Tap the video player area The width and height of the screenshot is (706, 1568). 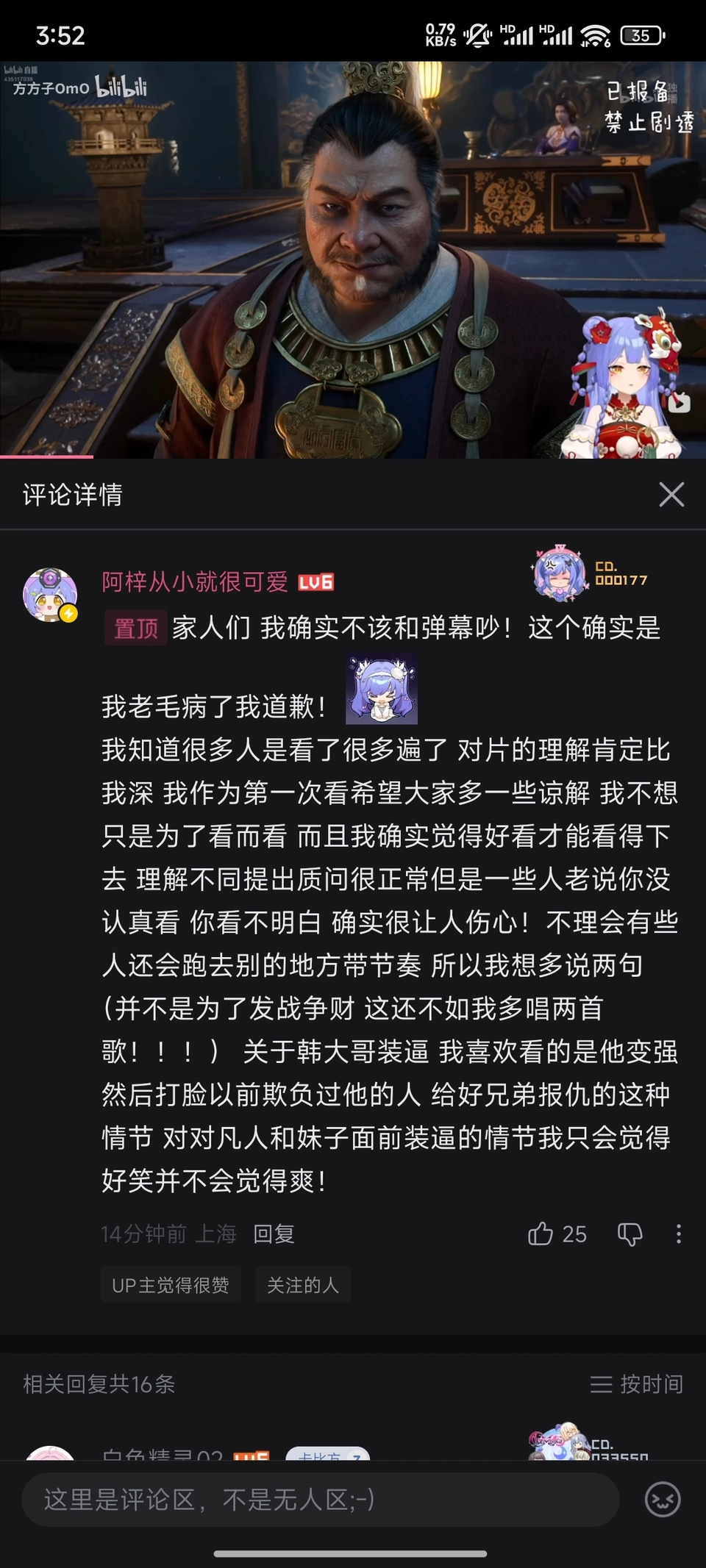click(353, 257)
